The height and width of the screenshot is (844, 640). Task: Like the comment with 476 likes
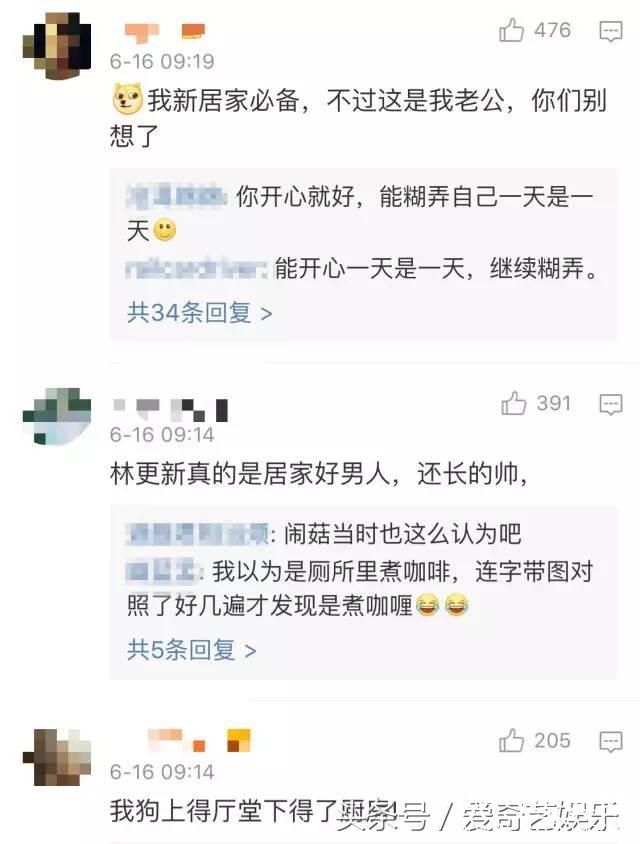(x=512, y=31)
